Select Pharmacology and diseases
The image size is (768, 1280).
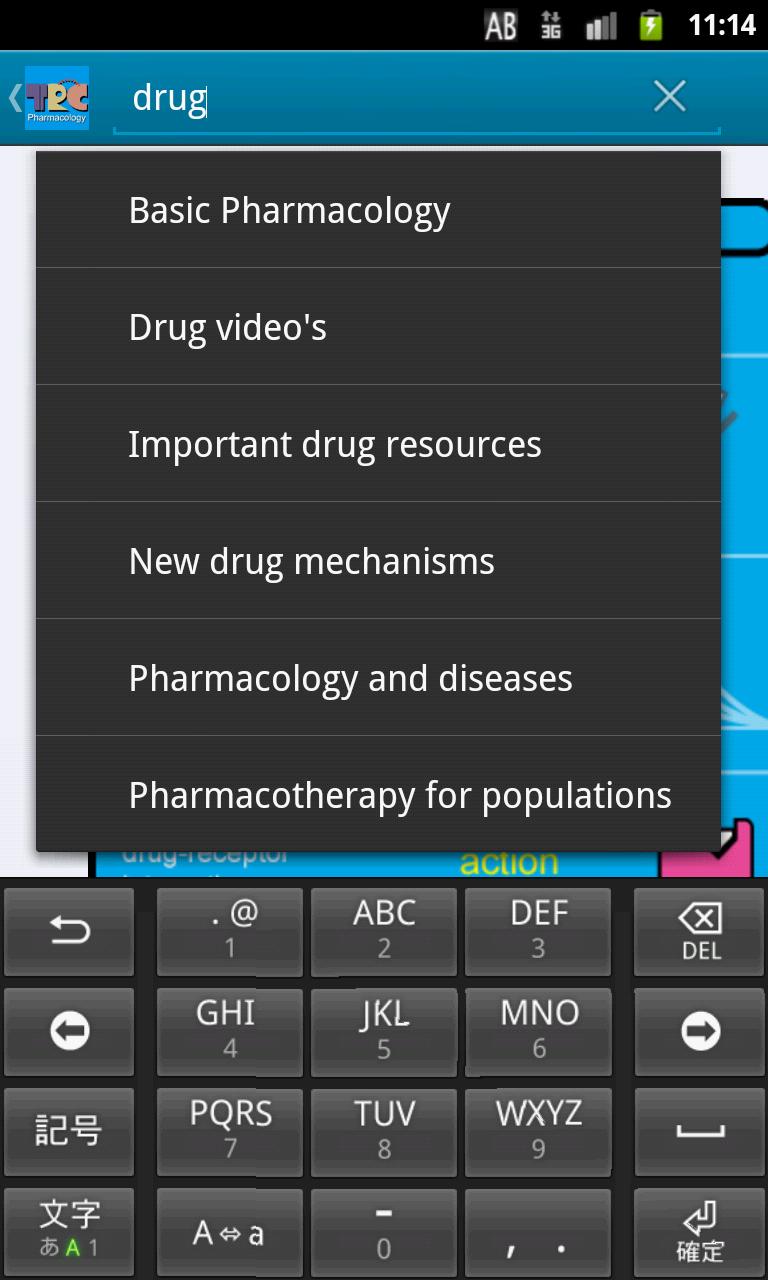coord(378,678)
